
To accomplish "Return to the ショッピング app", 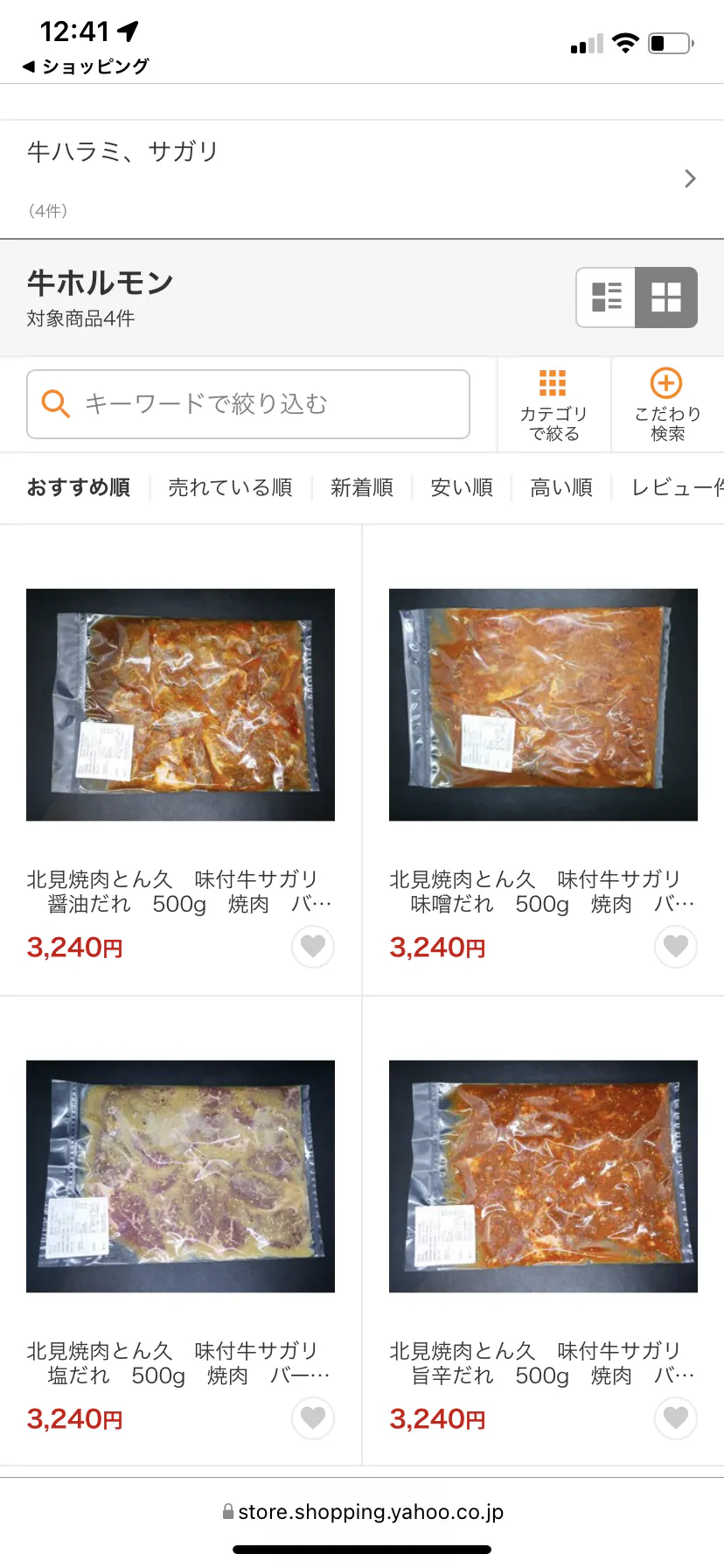I will coord(86,66).
